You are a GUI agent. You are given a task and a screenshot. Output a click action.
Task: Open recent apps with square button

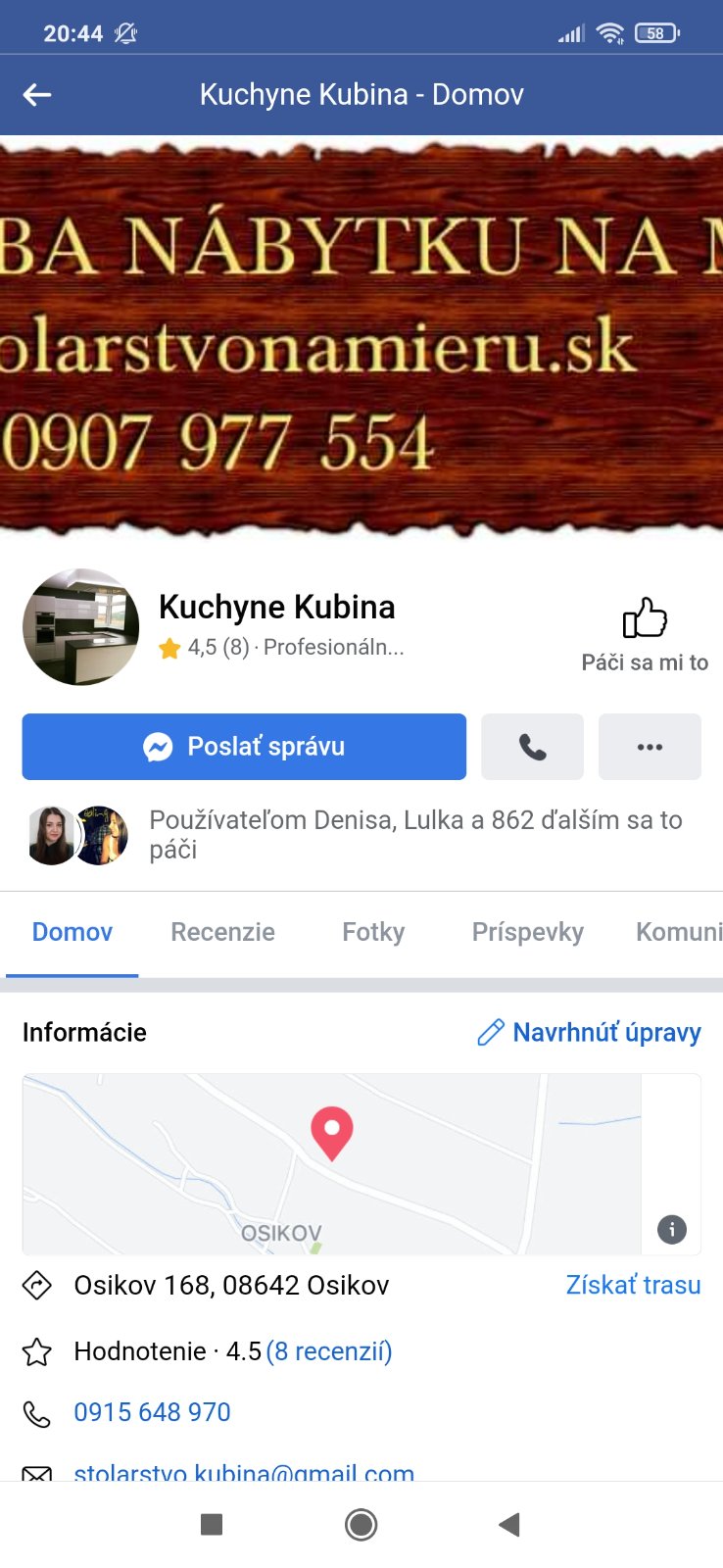212,1524
